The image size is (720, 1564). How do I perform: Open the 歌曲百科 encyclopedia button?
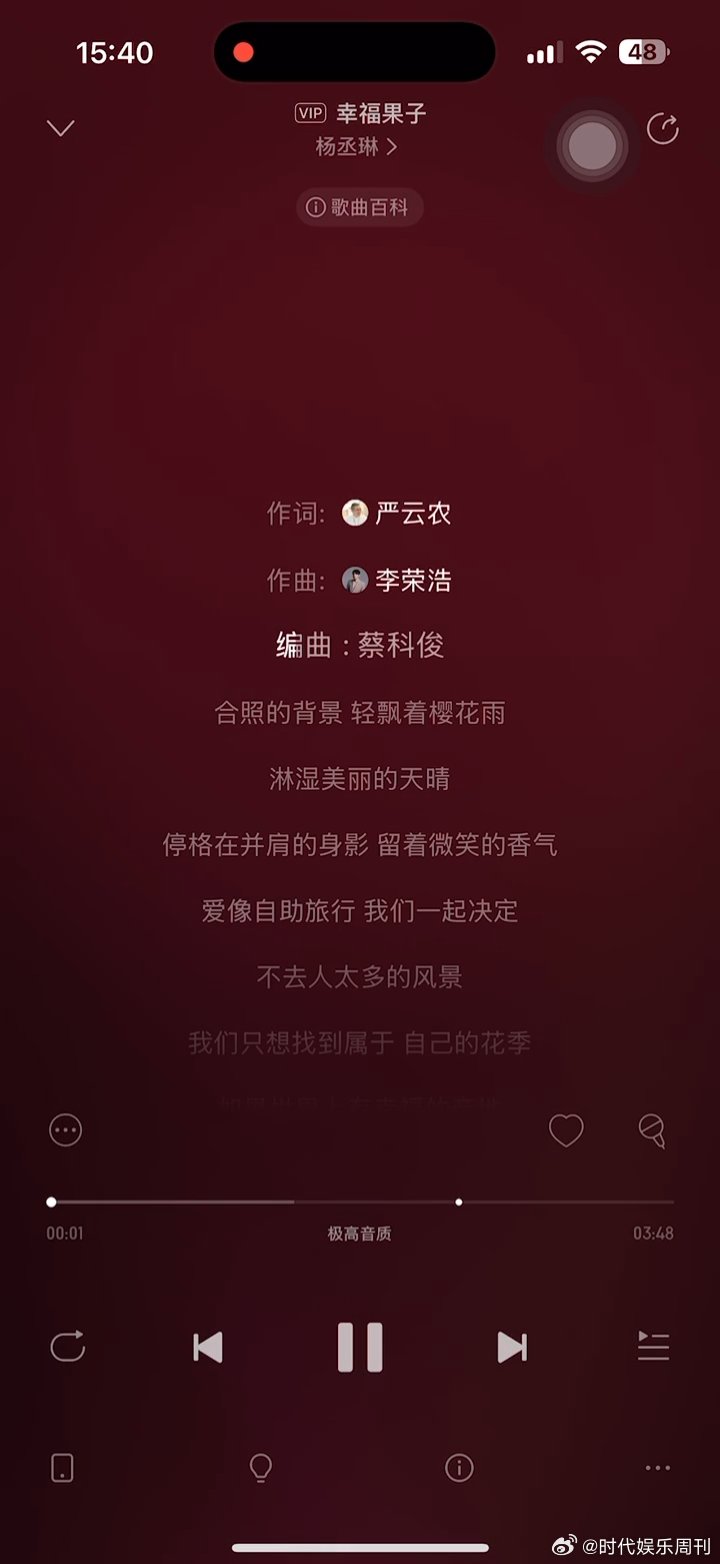(x=359, y=207)
